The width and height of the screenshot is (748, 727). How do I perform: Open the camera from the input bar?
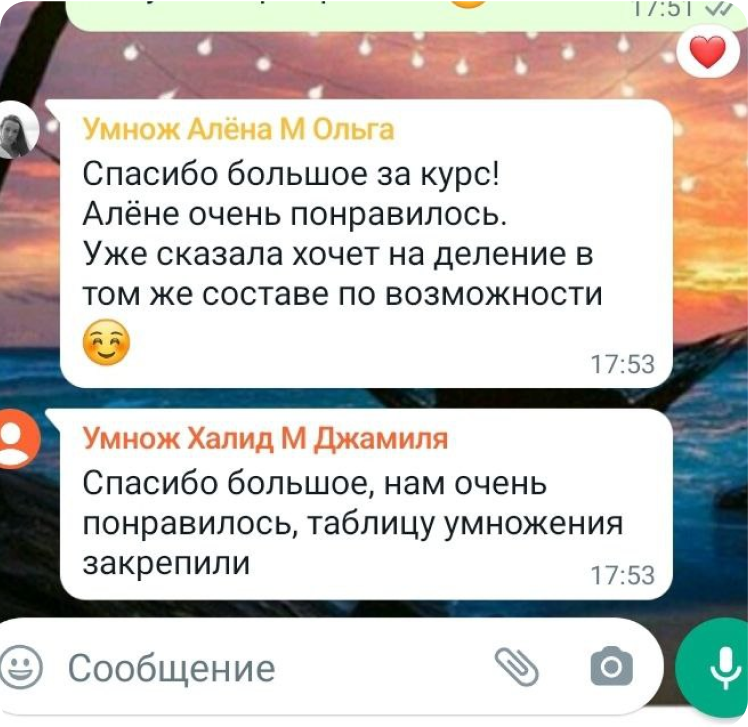(611, 667)
